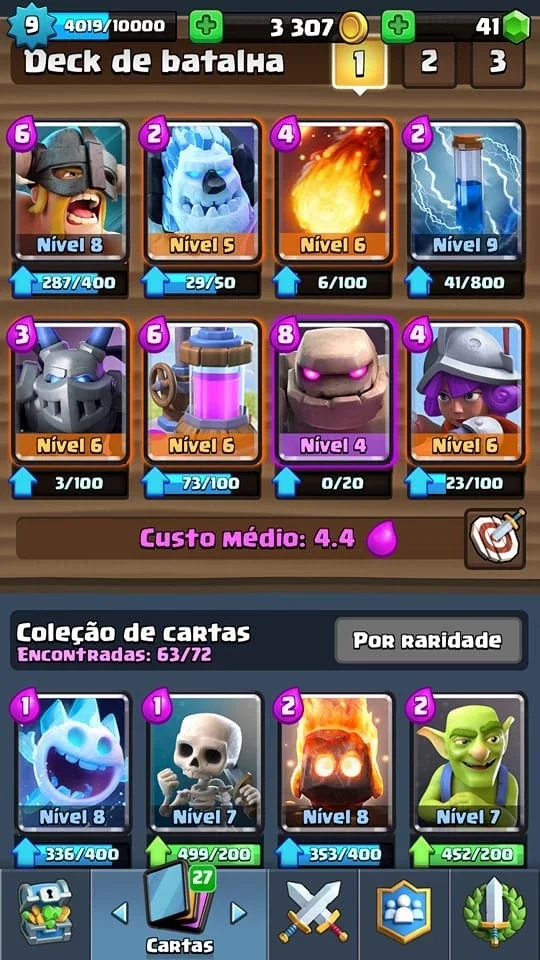
Task: Go to the shop chest tab
Action: point(45,913)
